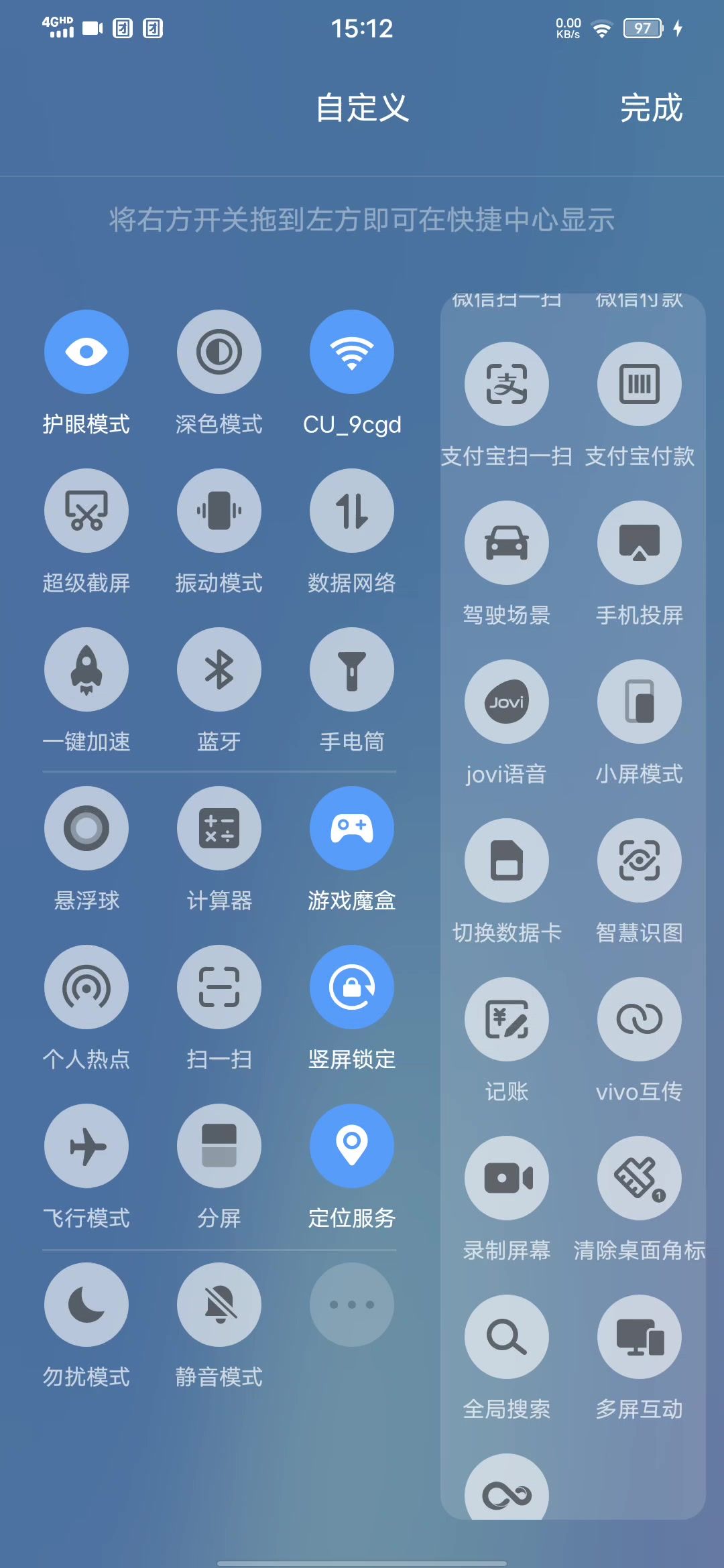Enable 深色模式 dark mode
Screen dimensions: 724x1568
click(219, 352)
